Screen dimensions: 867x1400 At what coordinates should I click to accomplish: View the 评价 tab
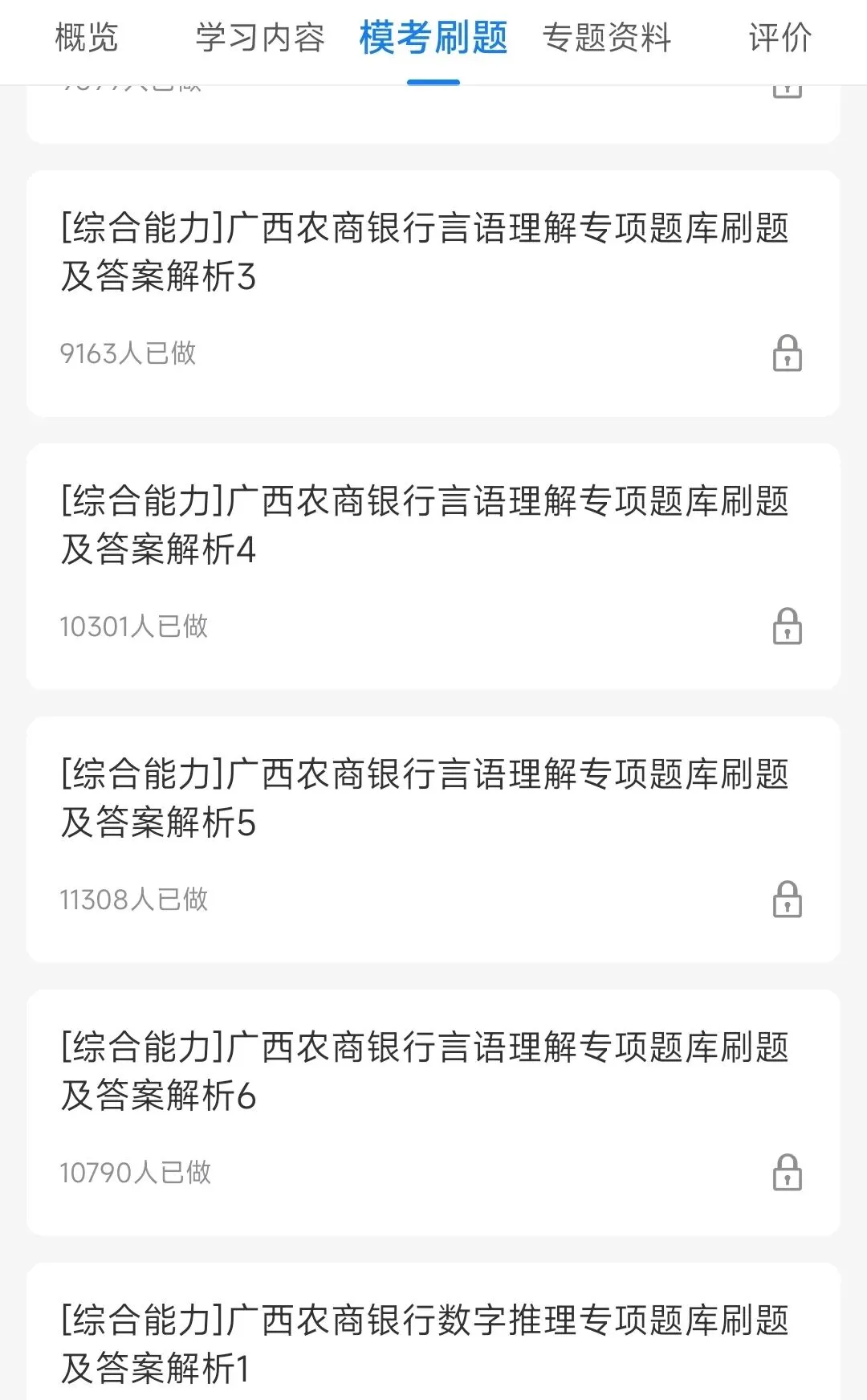pos(779,38)
